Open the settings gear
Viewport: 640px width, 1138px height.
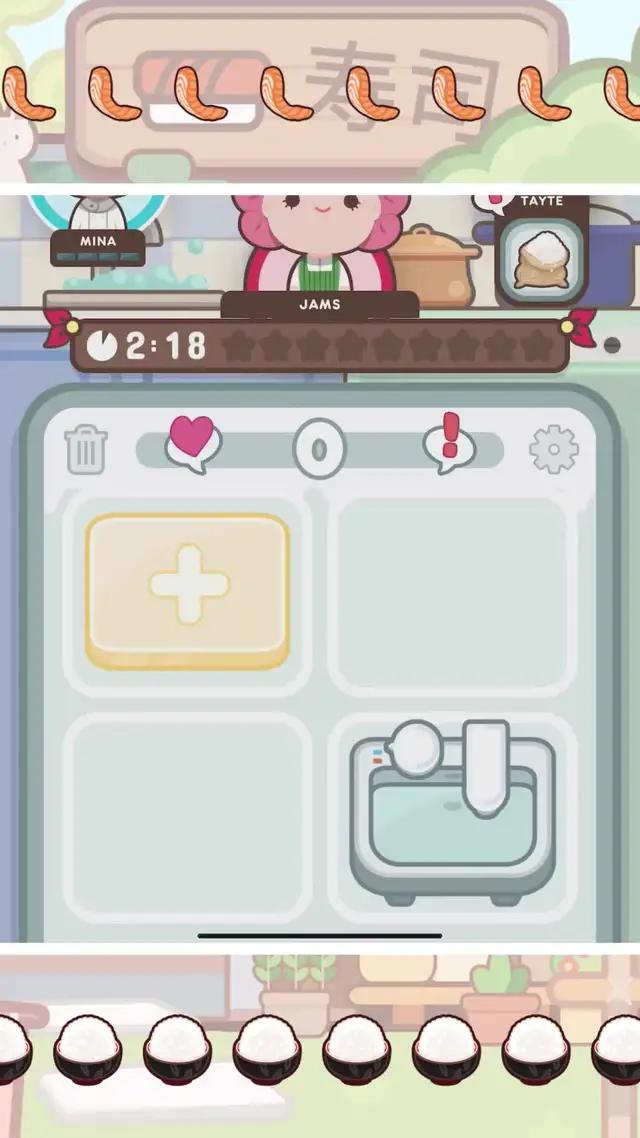coord(553,450)
